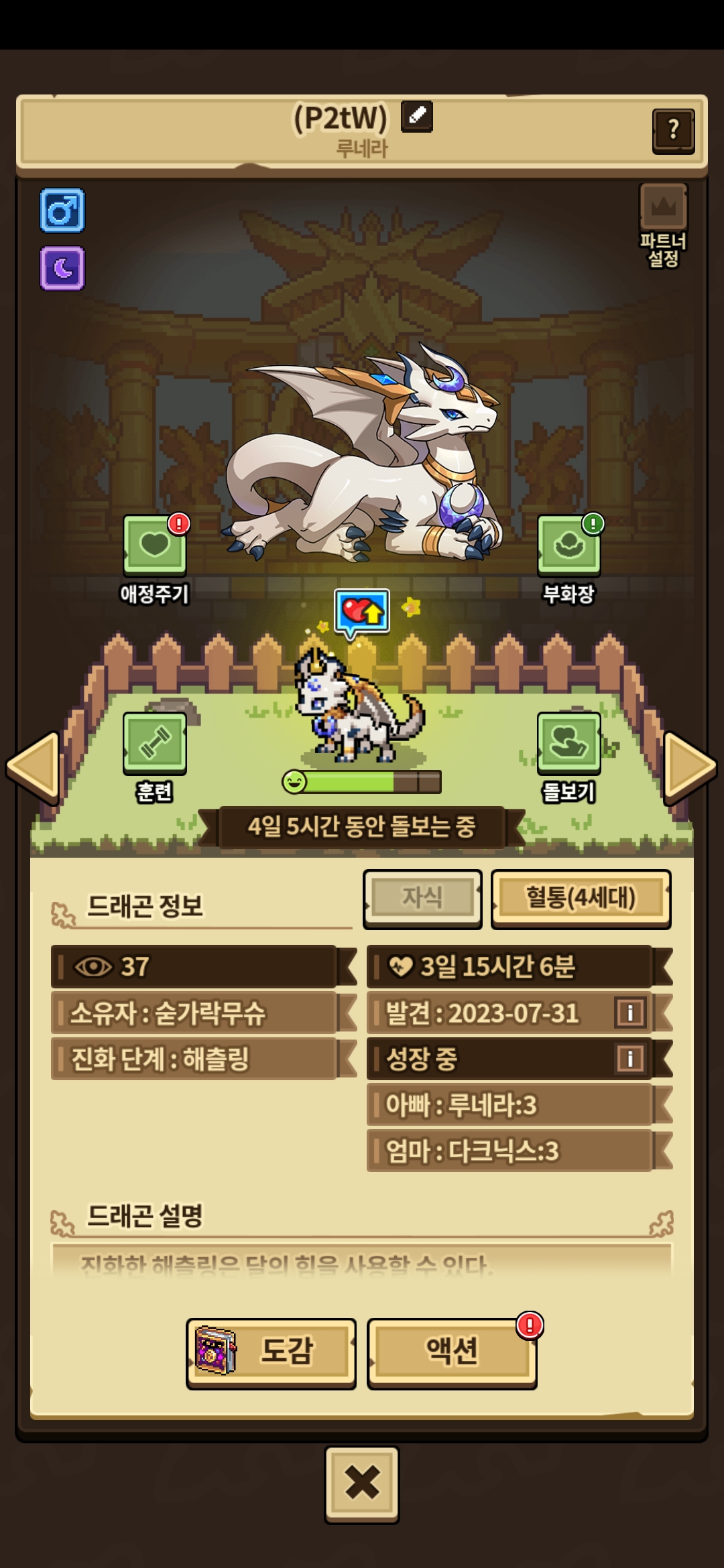Open the 도감 encyclopedia
The width and height of the screenshot is (724, 1568).
[271, 1353]
